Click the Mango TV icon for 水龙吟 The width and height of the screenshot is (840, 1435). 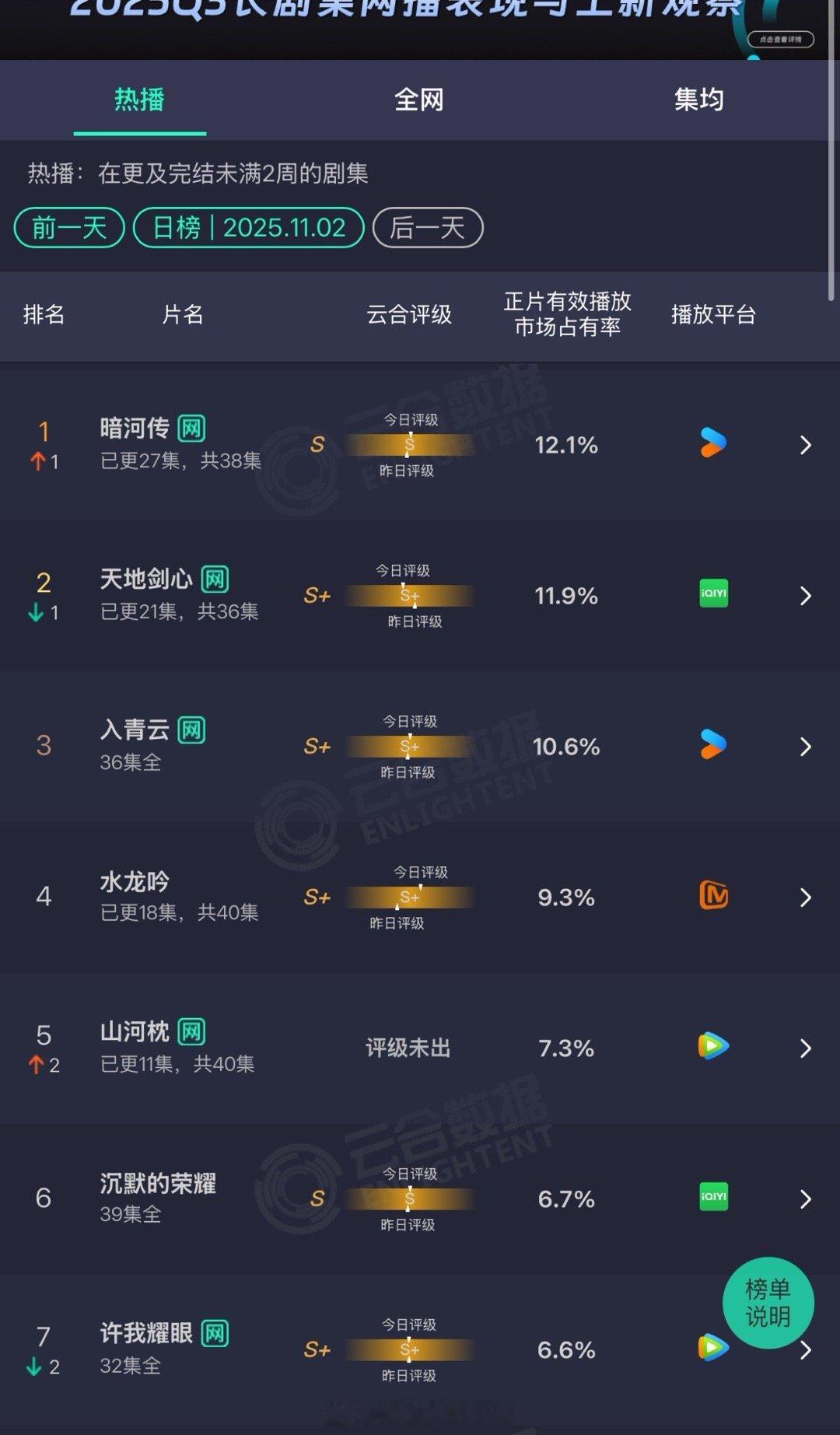[x=712, y=896]
